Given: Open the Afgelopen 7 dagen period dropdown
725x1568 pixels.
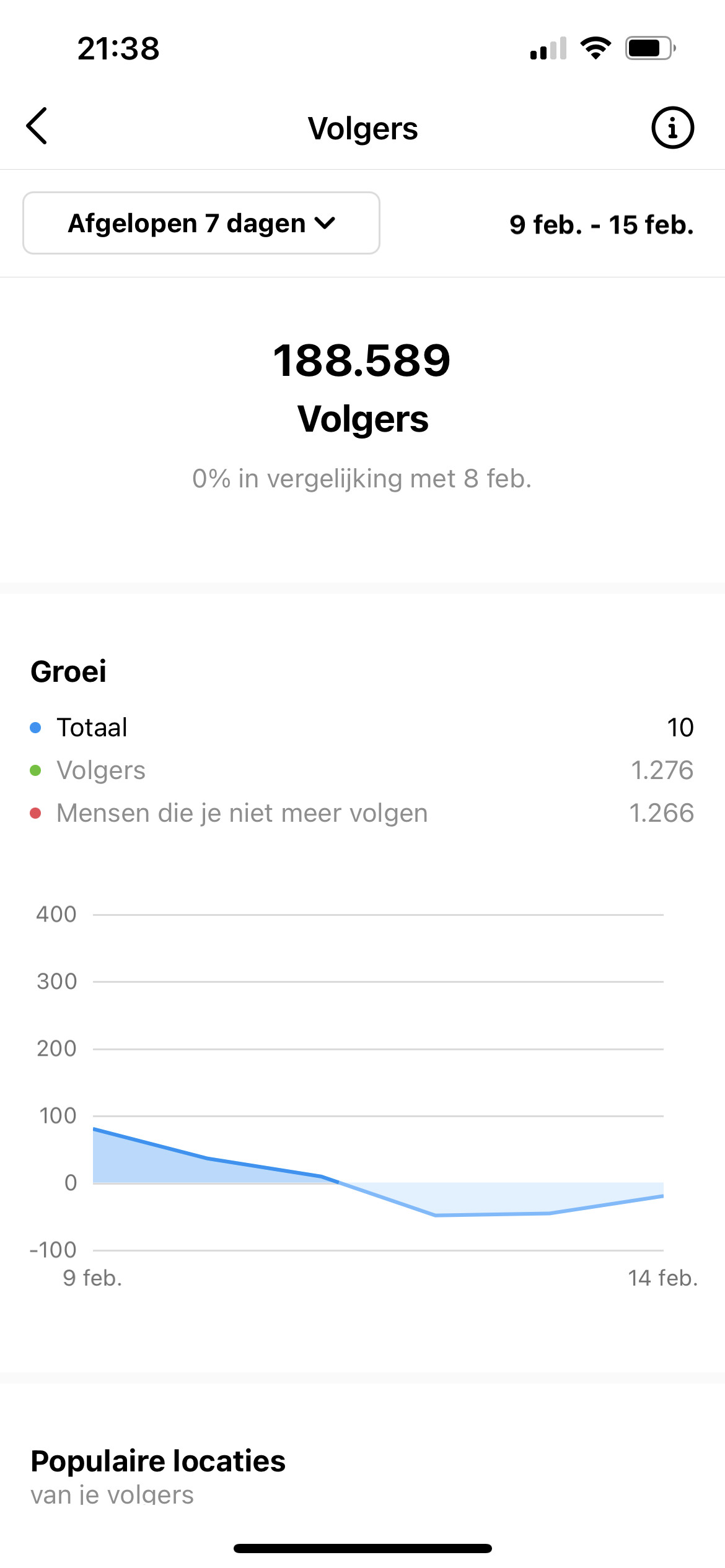Looking at the screenshot, I should 201,223.
